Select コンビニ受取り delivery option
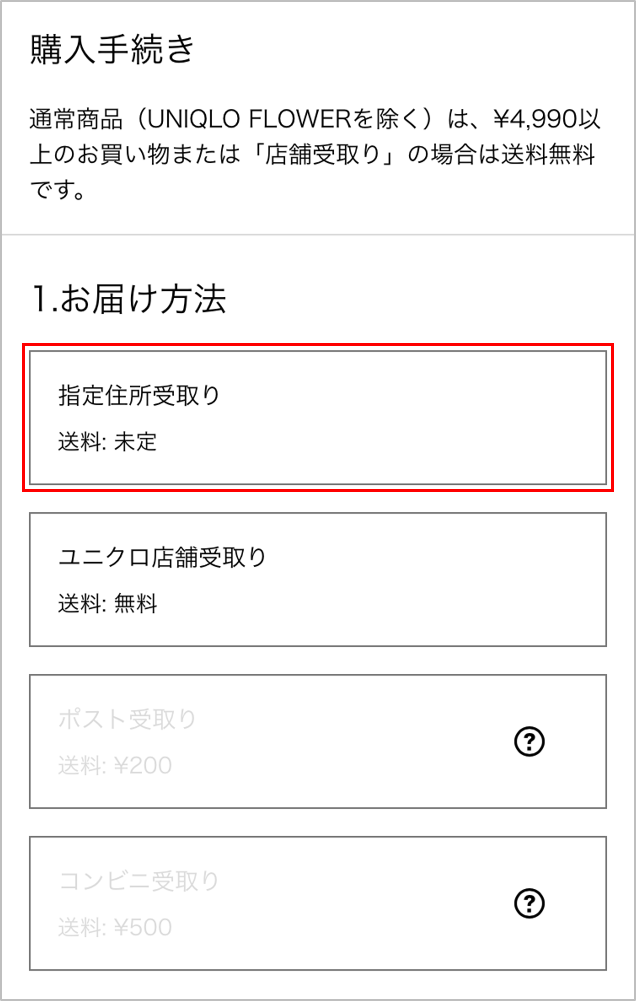This screenshot has width=636, height=1001. click(x=260, y=903)
